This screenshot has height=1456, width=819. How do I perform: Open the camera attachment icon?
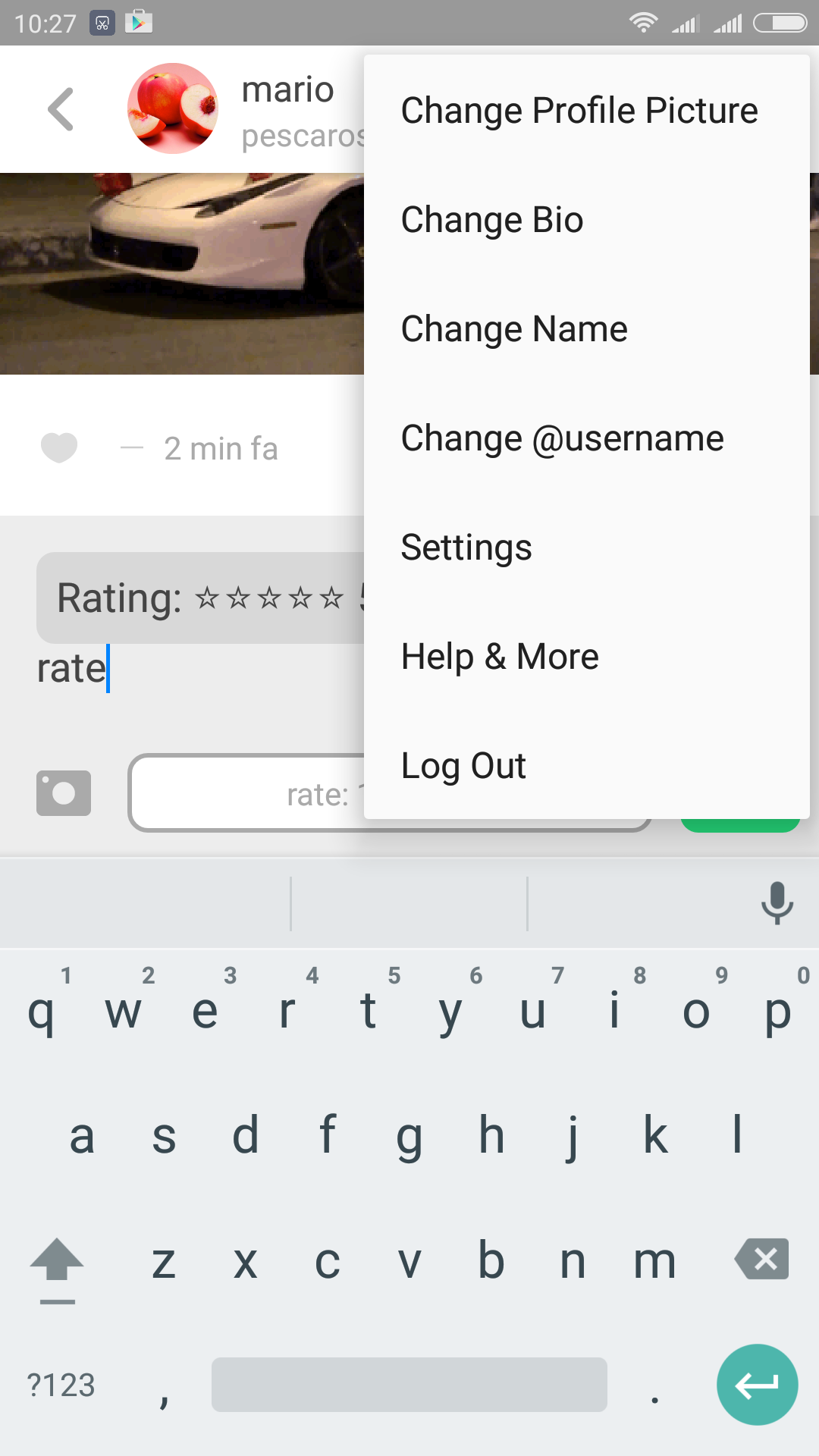coord(64,793)
